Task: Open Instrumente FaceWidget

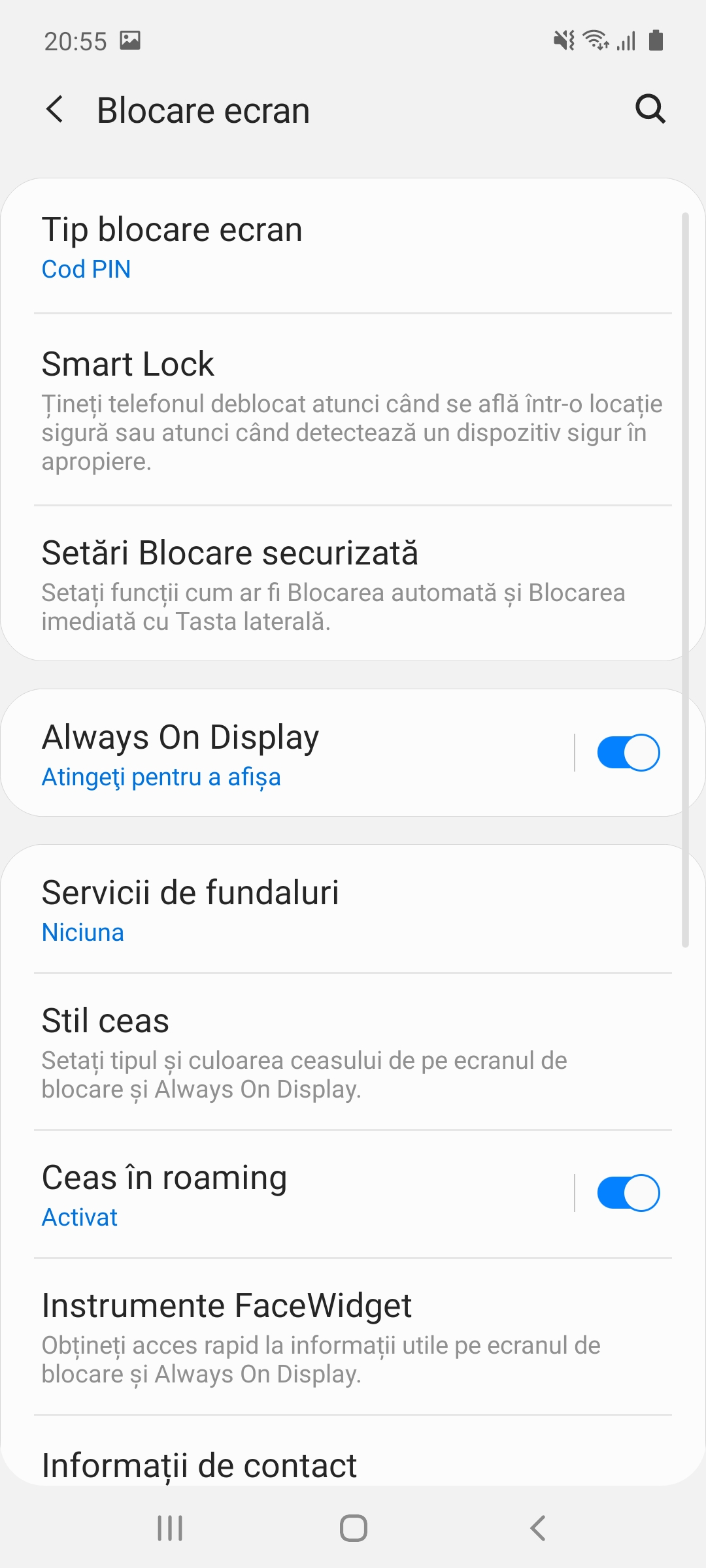Action: 353,1337
